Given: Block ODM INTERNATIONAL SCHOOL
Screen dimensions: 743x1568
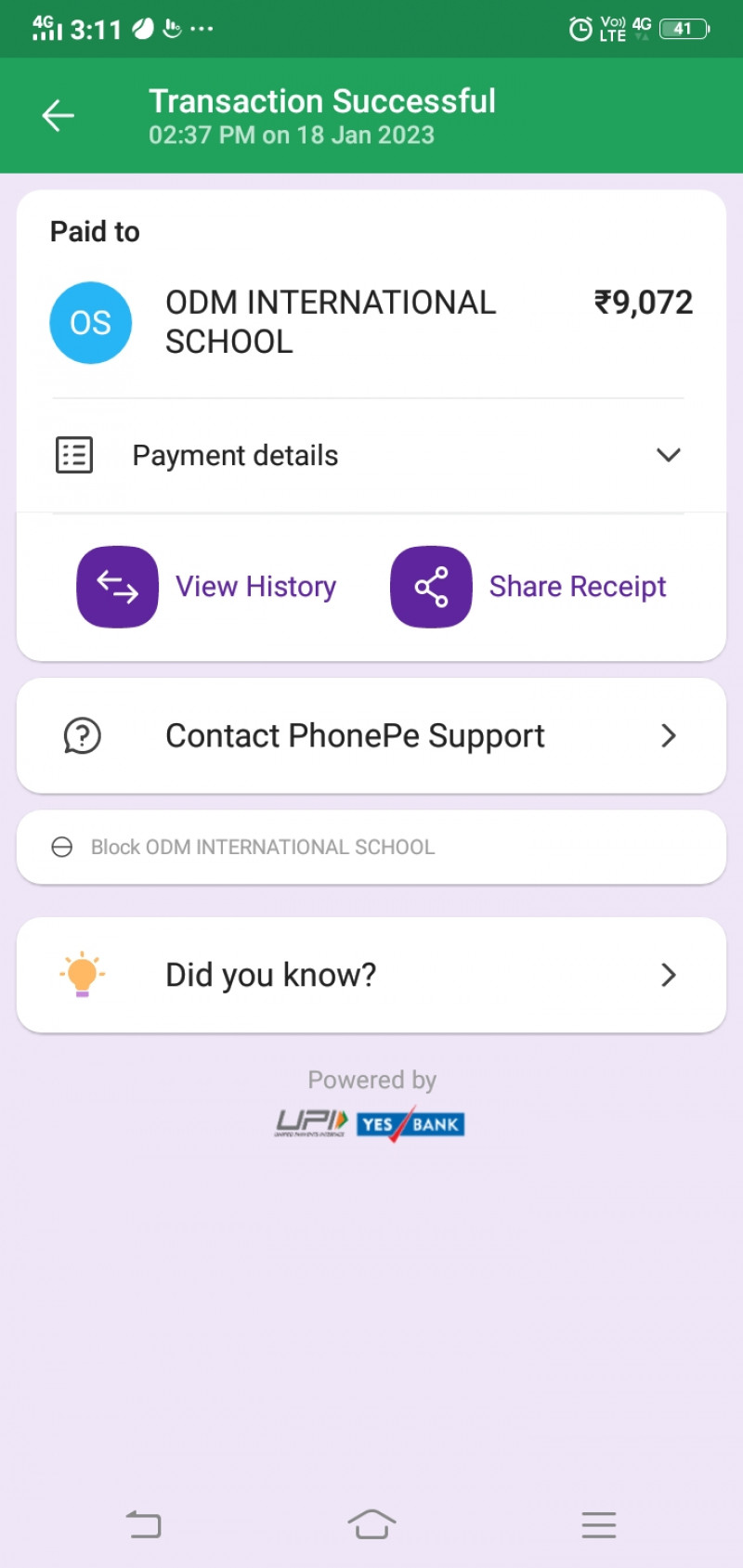Looking at the screenshot, I should click(x=262, y=847).
